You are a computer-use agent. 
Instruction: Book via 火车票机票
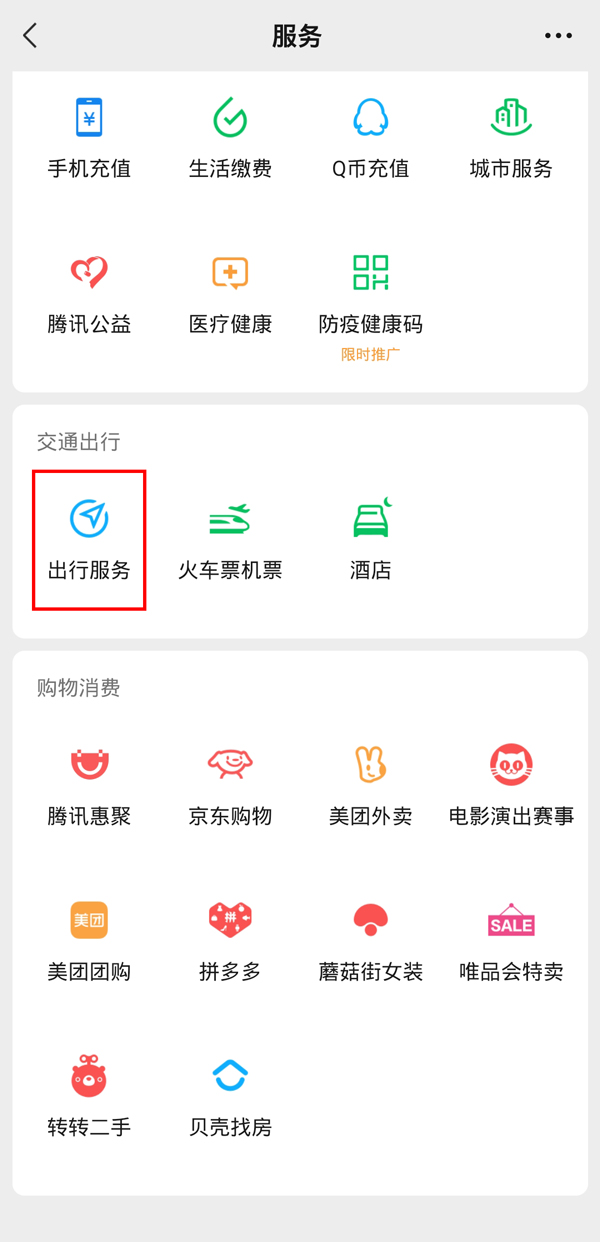pyautogui.click(x=230, y=540)
